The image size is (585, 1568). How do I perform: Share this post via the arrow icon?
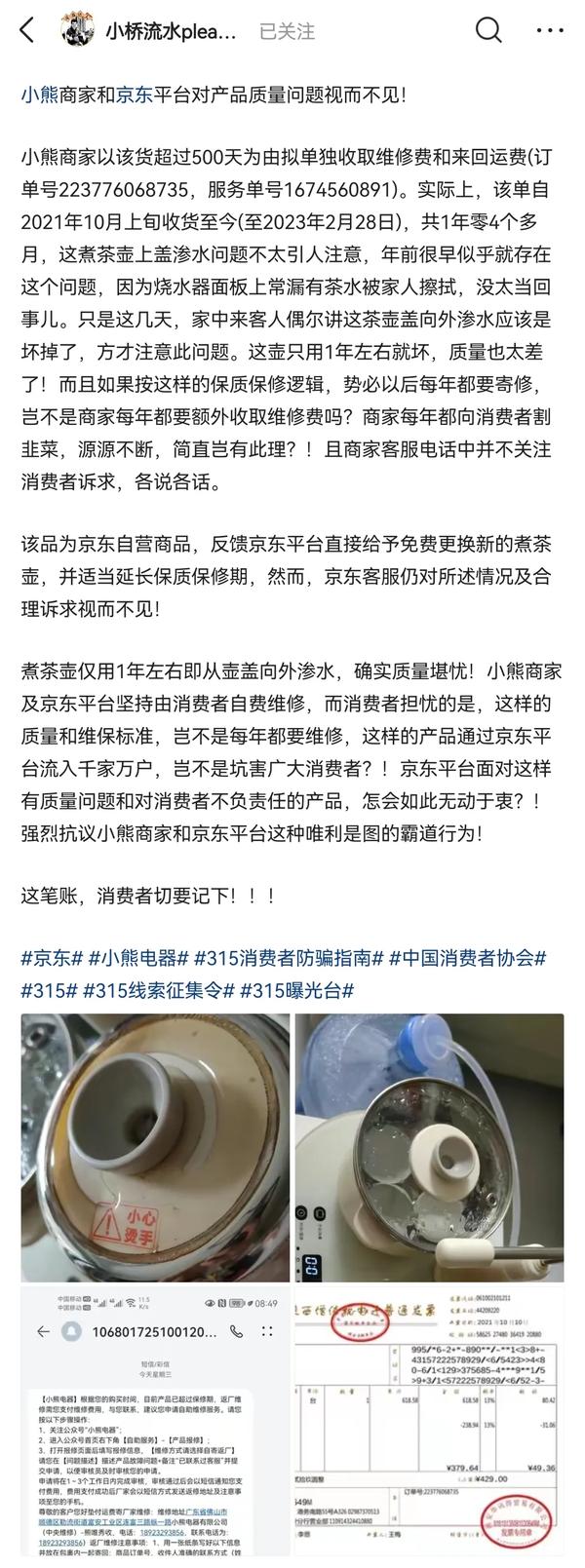tap(554, 30)
